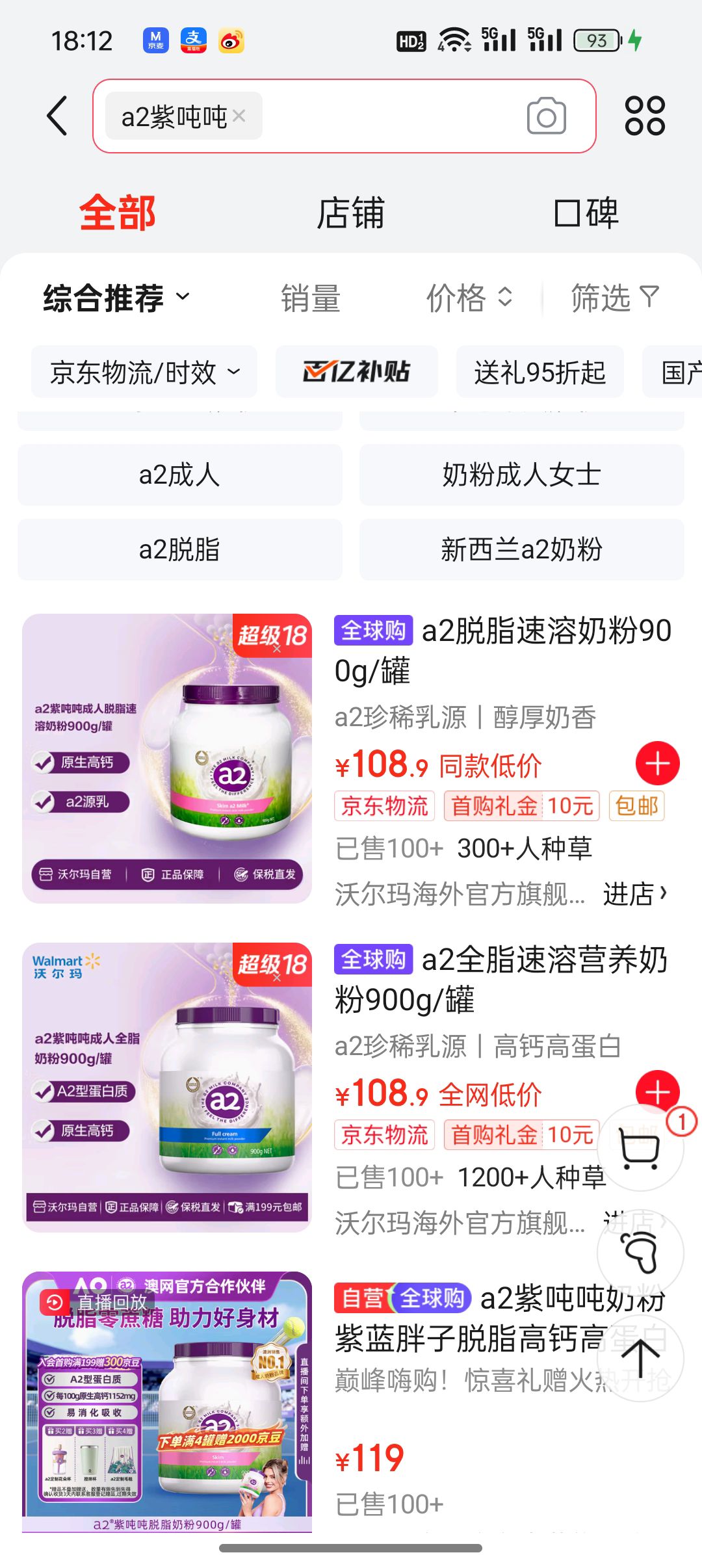Add a2脱脂速溶奶粉 to cart
702x1568 pixels.
pos(657,763)
